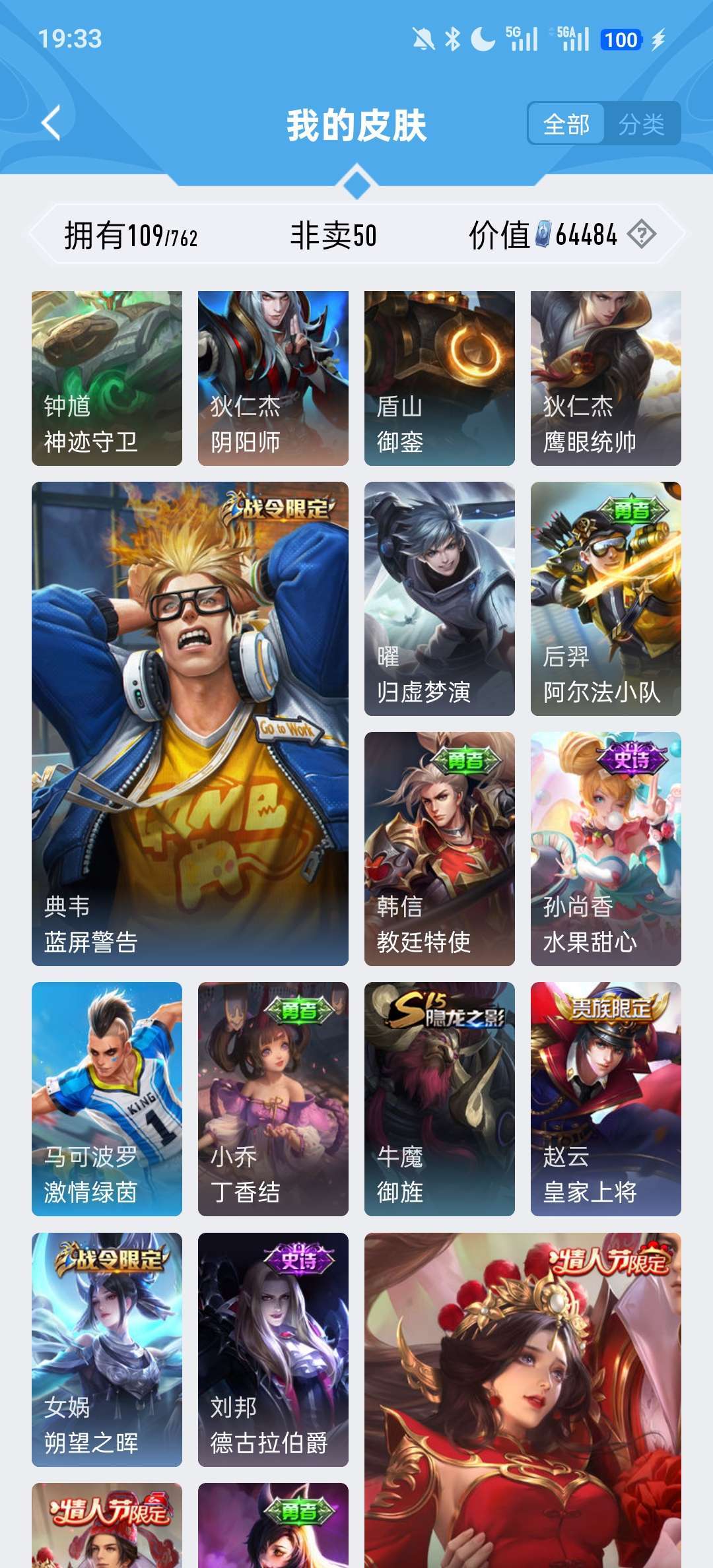713x1568 pixels.
Task: View the 盾山 御銮 skin card
Action: (440, 378)
